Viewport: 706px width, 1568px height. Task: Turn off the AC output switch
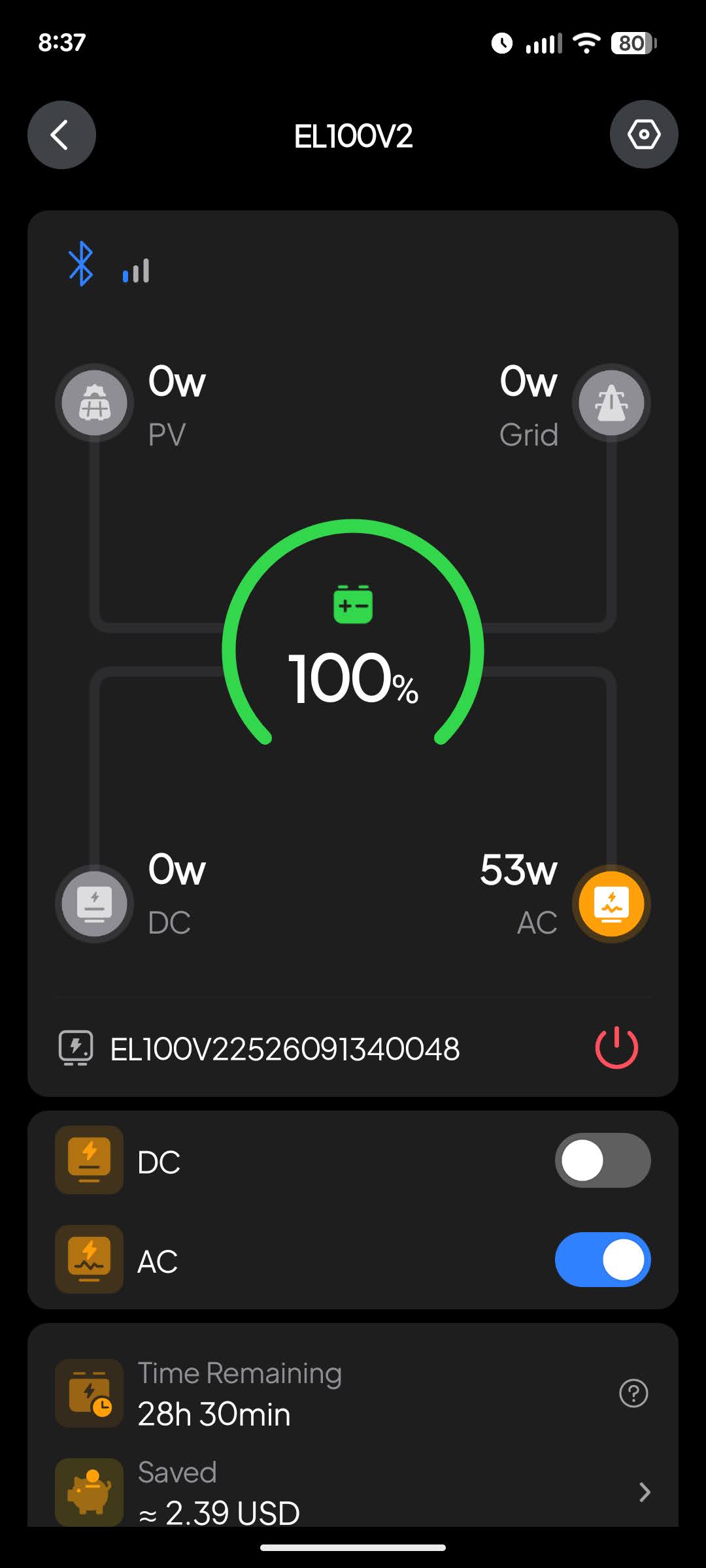click(x=602, y=1260)
